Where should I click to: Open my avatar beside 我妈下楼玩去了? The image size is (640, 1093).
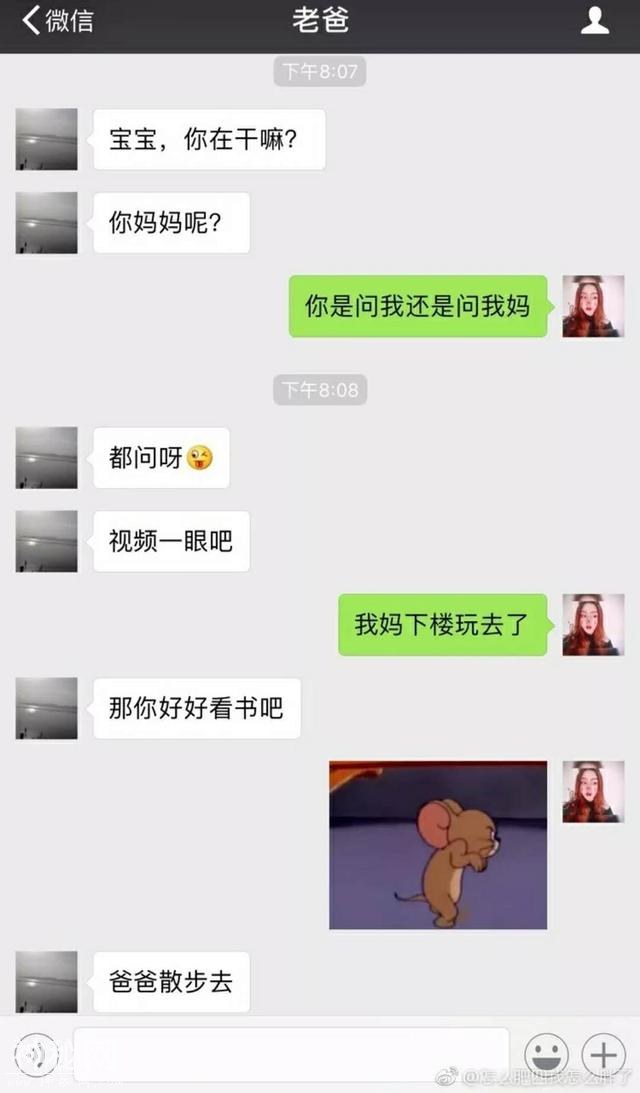(x=593, y=625)
